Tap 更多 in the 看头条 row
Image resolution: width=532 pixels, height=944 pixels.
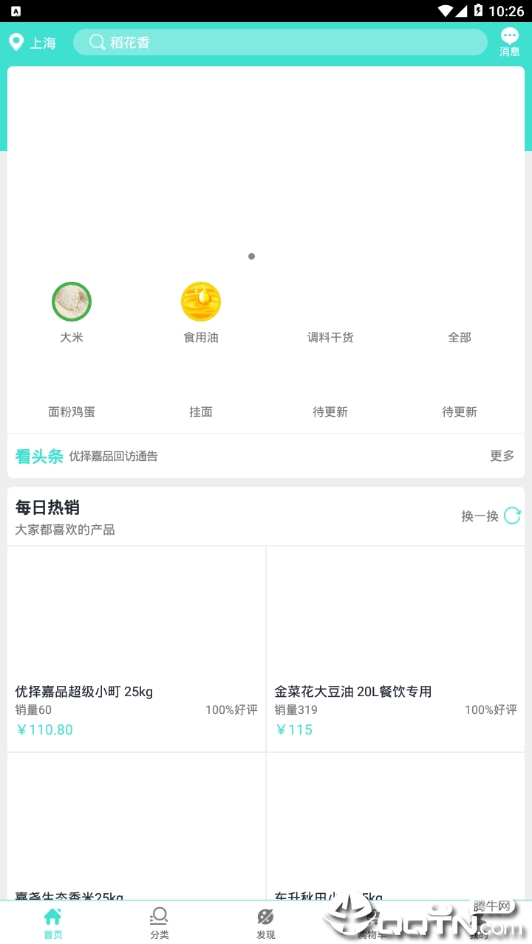coord(502,456)
